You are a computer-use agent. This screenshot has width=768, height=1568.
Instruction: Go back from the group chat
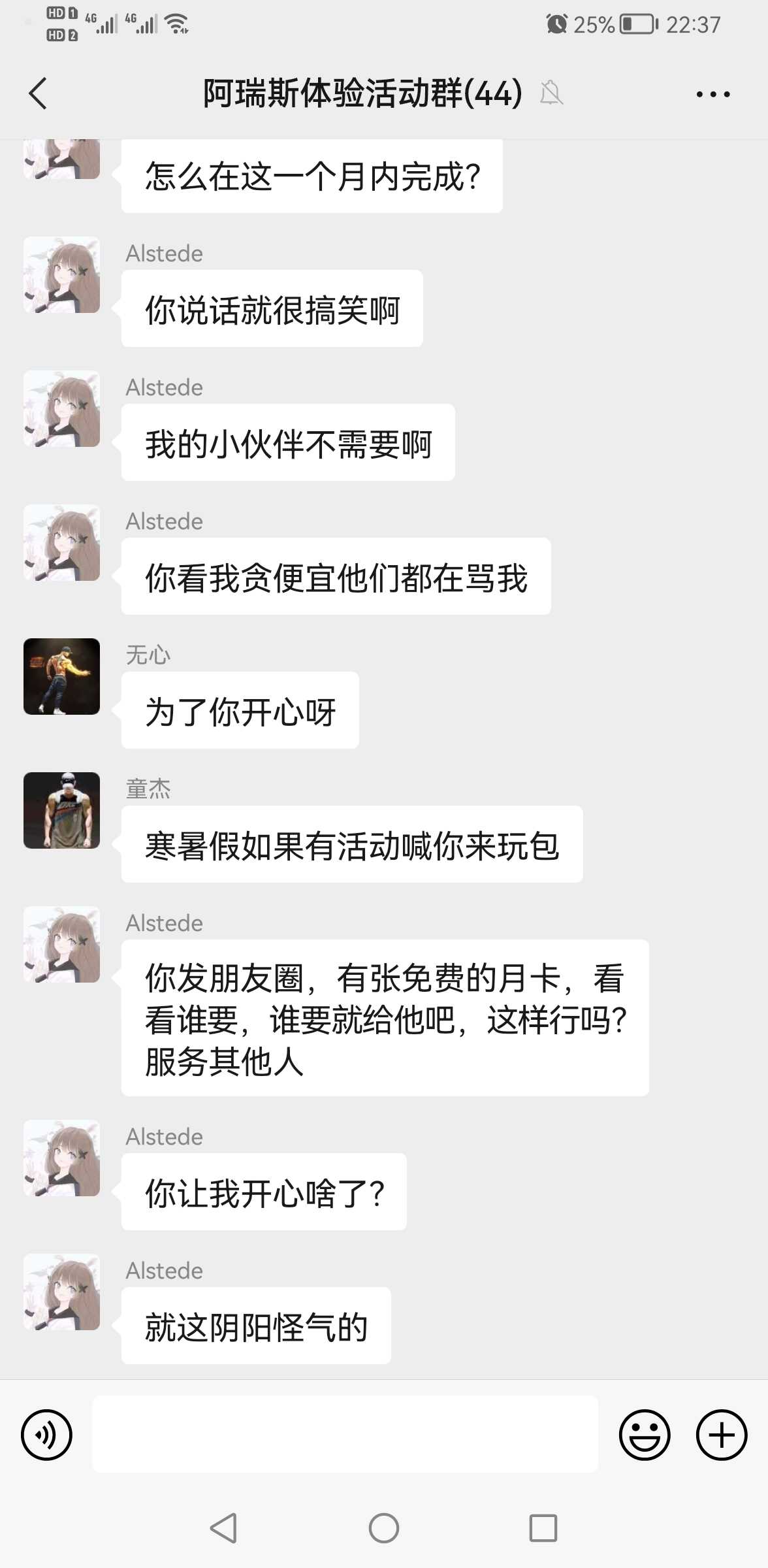(x=39, y=93)
